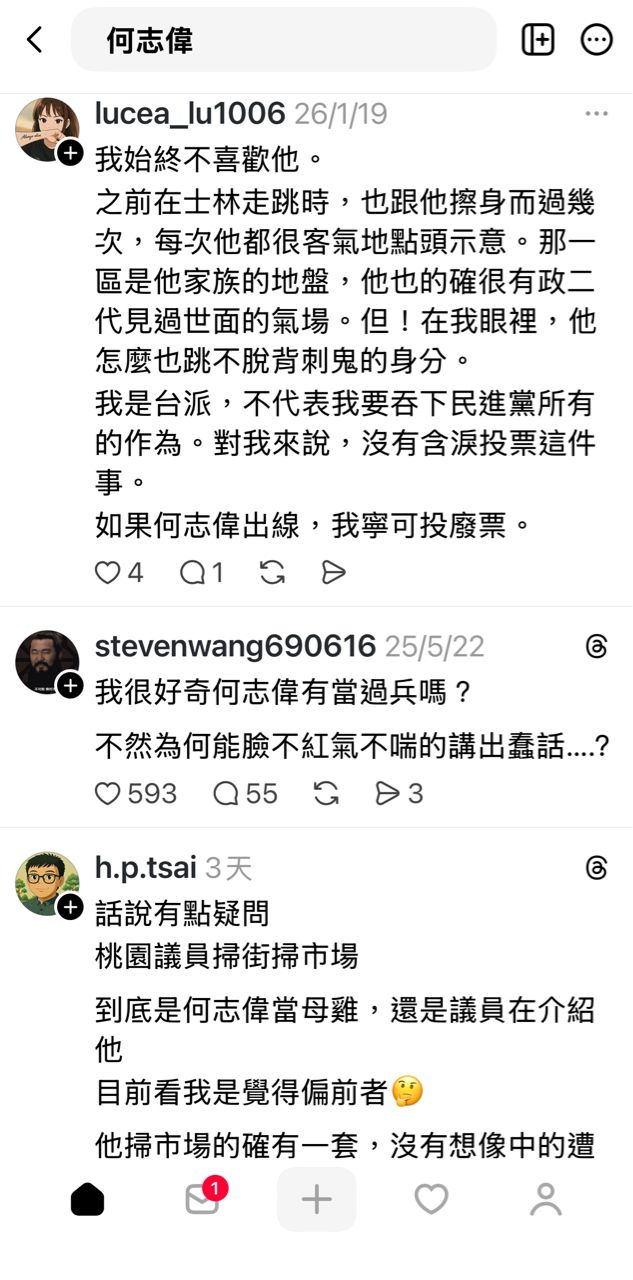Open h.p.tsai's profile
The image size is (633, 1280).
pos(146,867)
